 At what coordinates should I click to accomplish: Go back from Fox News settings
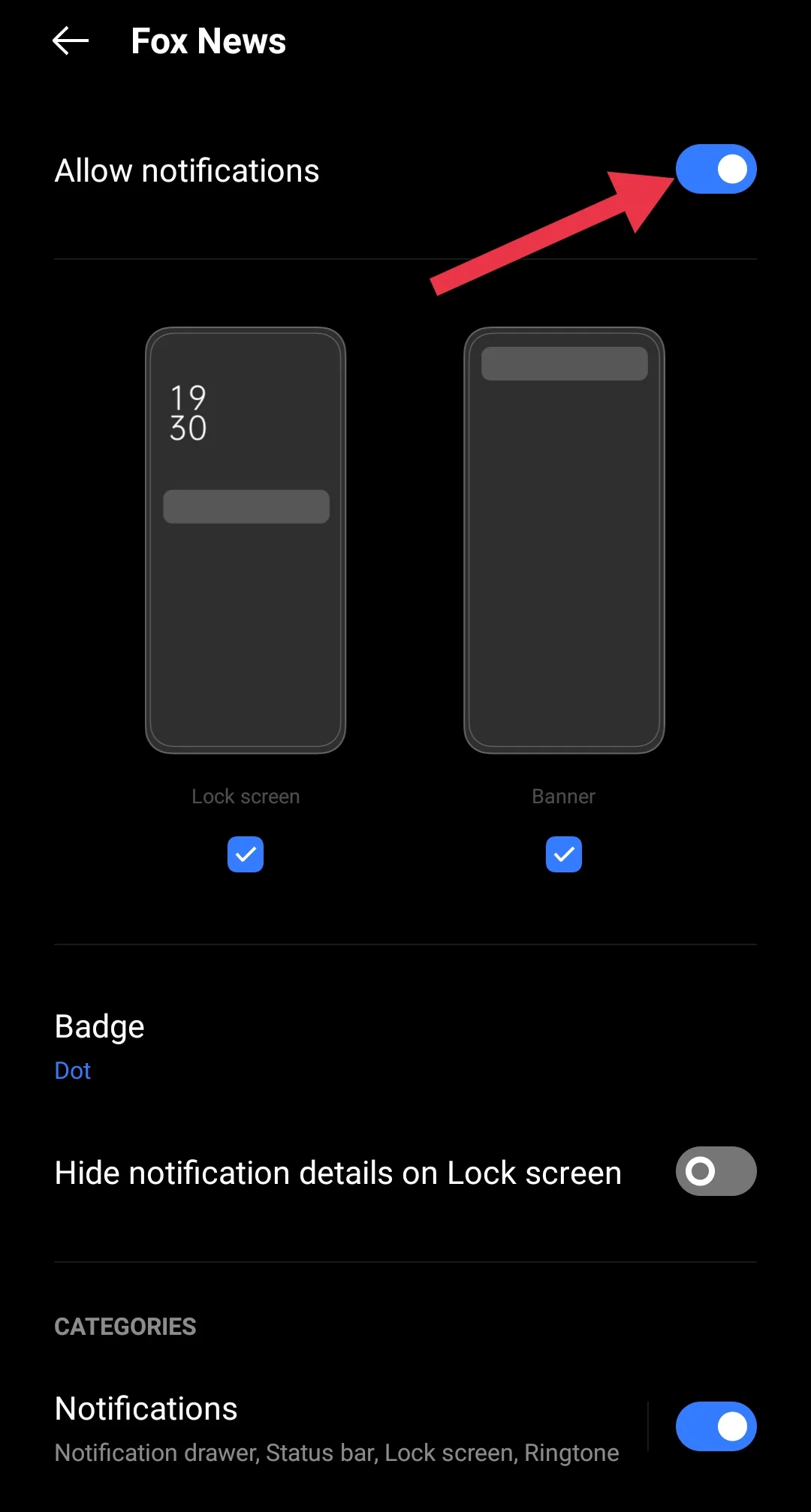click(x=71, y=41)
